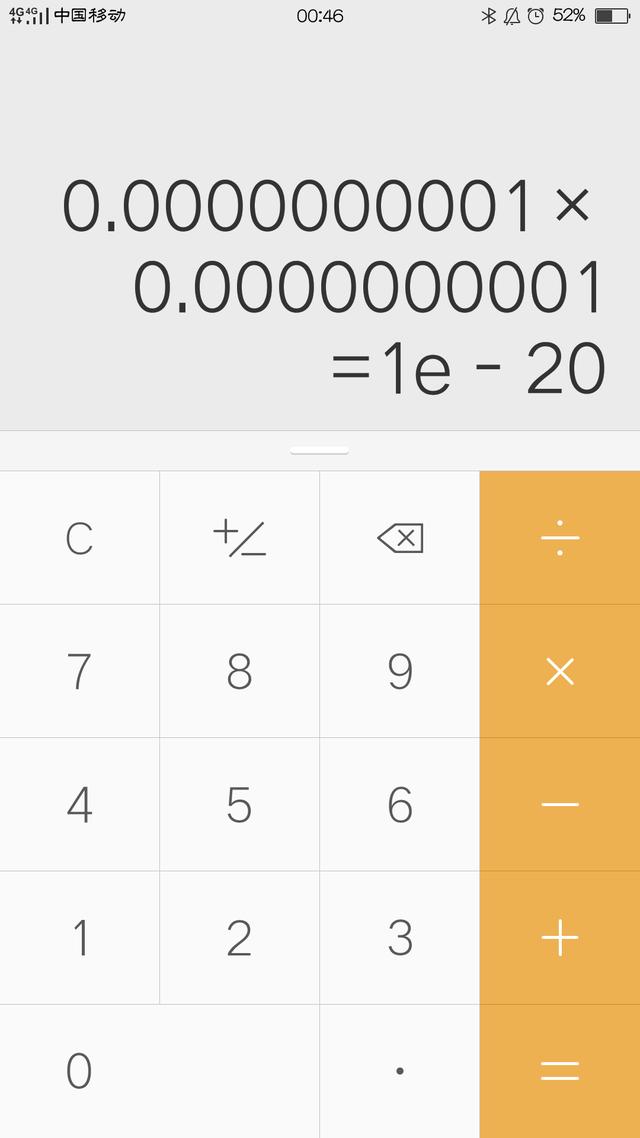Screen dimensions: 640x1138
Task: Tap the number 9 key
Action: coord(400,672)
